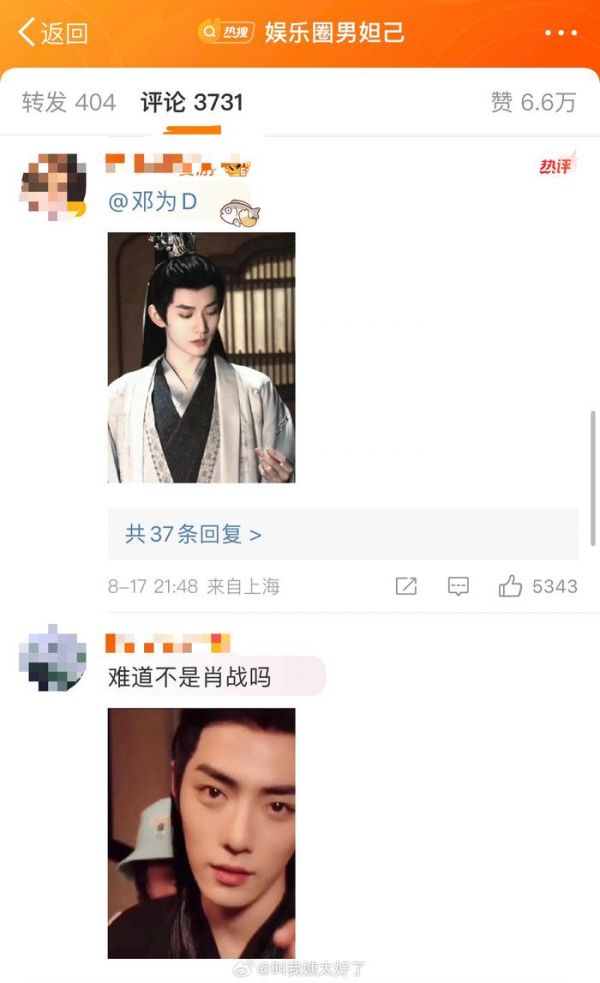Open the @邓为D mention link
Viewport: 600px width, 983px height.
(x=153, y=201)
